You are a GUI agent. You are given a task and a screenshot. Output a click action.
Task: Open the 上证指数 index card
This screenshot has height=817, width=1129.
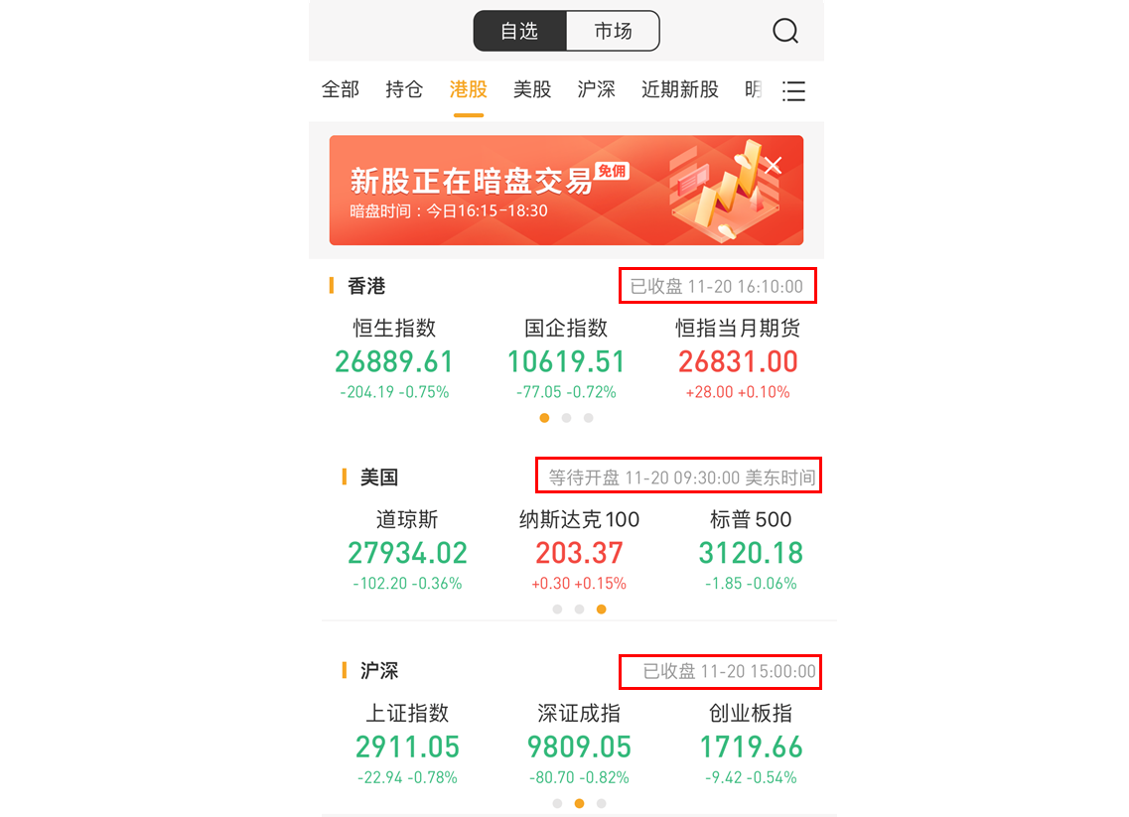(407, 745)
